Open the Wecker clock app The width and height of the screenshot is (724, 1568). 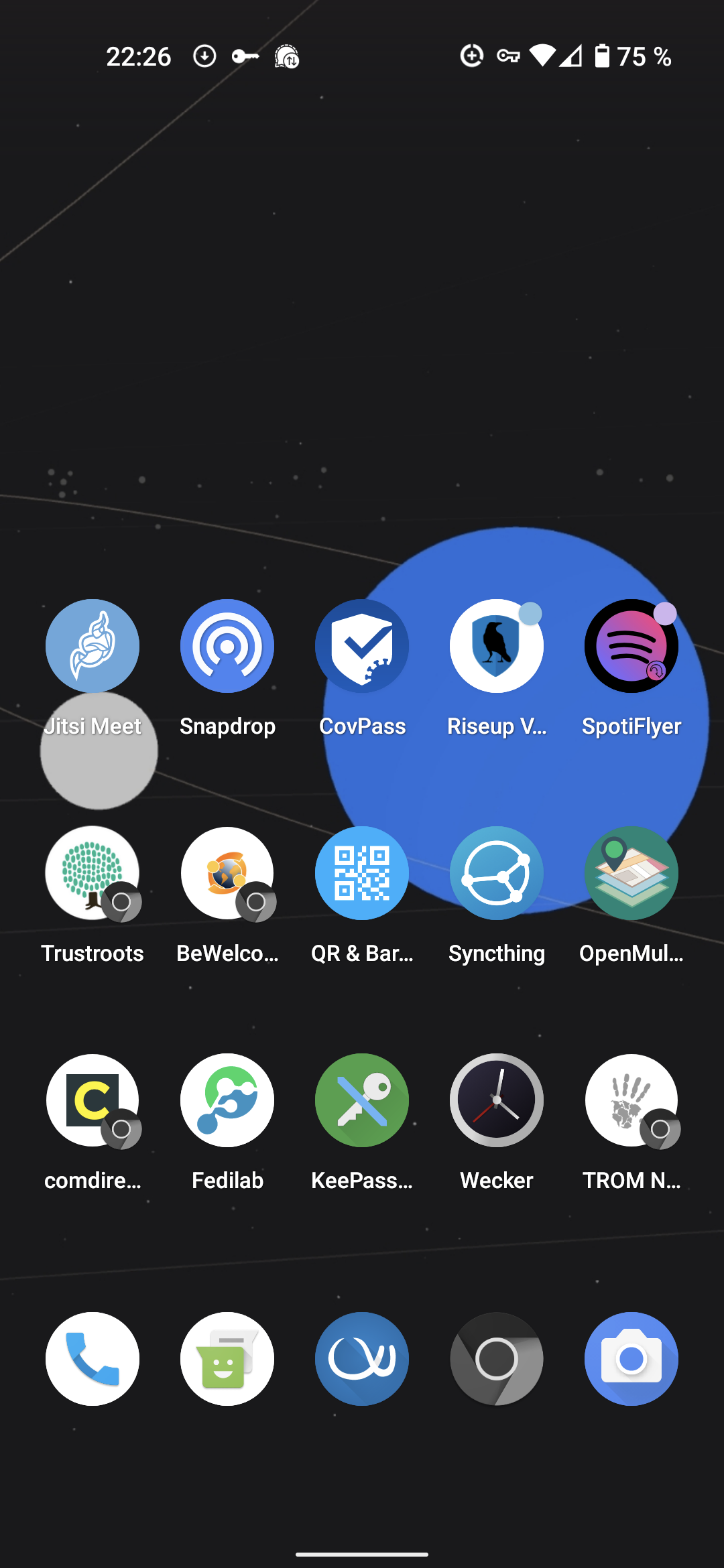(x=496, y=1100)
